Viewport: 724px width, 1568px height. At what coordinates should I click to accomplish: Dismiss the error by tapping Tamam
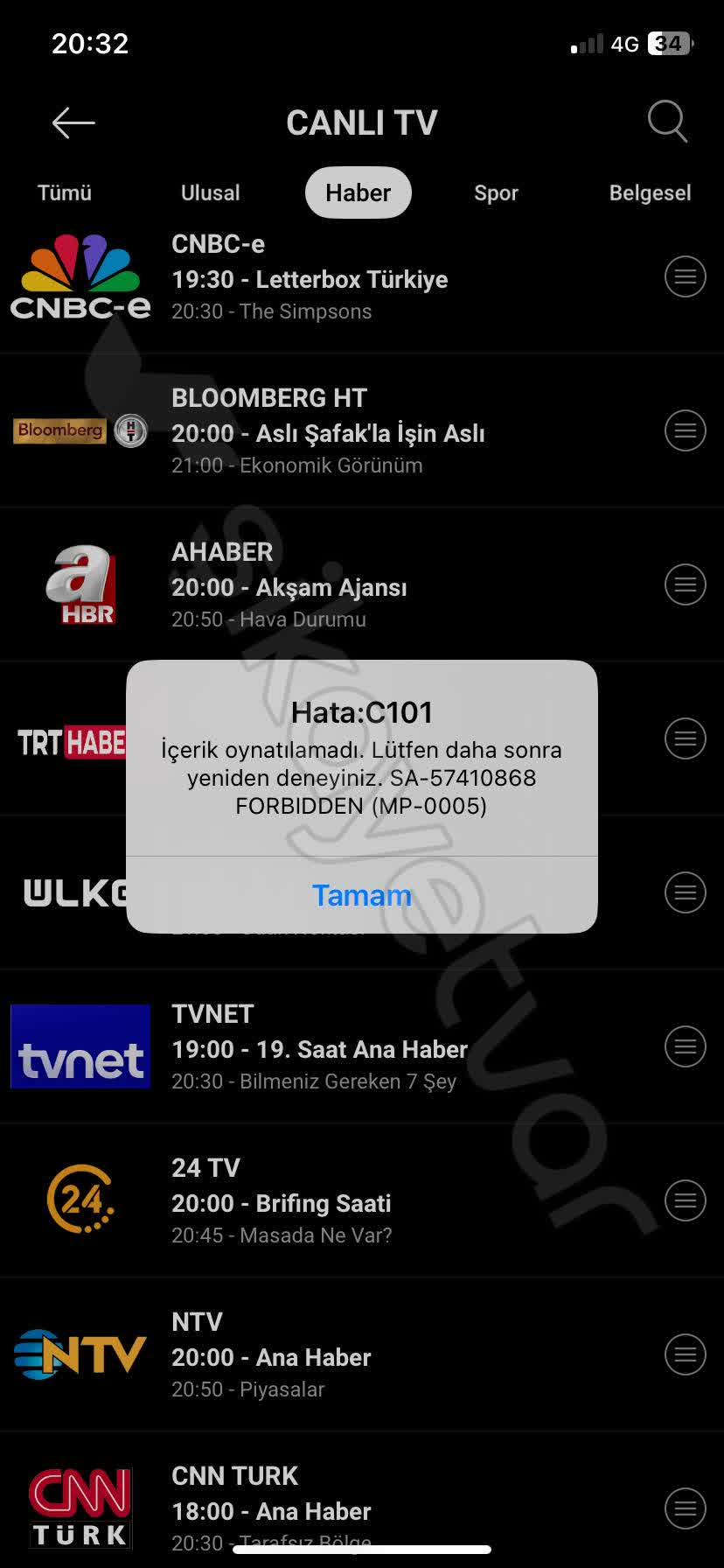click(x=361, y=895)
